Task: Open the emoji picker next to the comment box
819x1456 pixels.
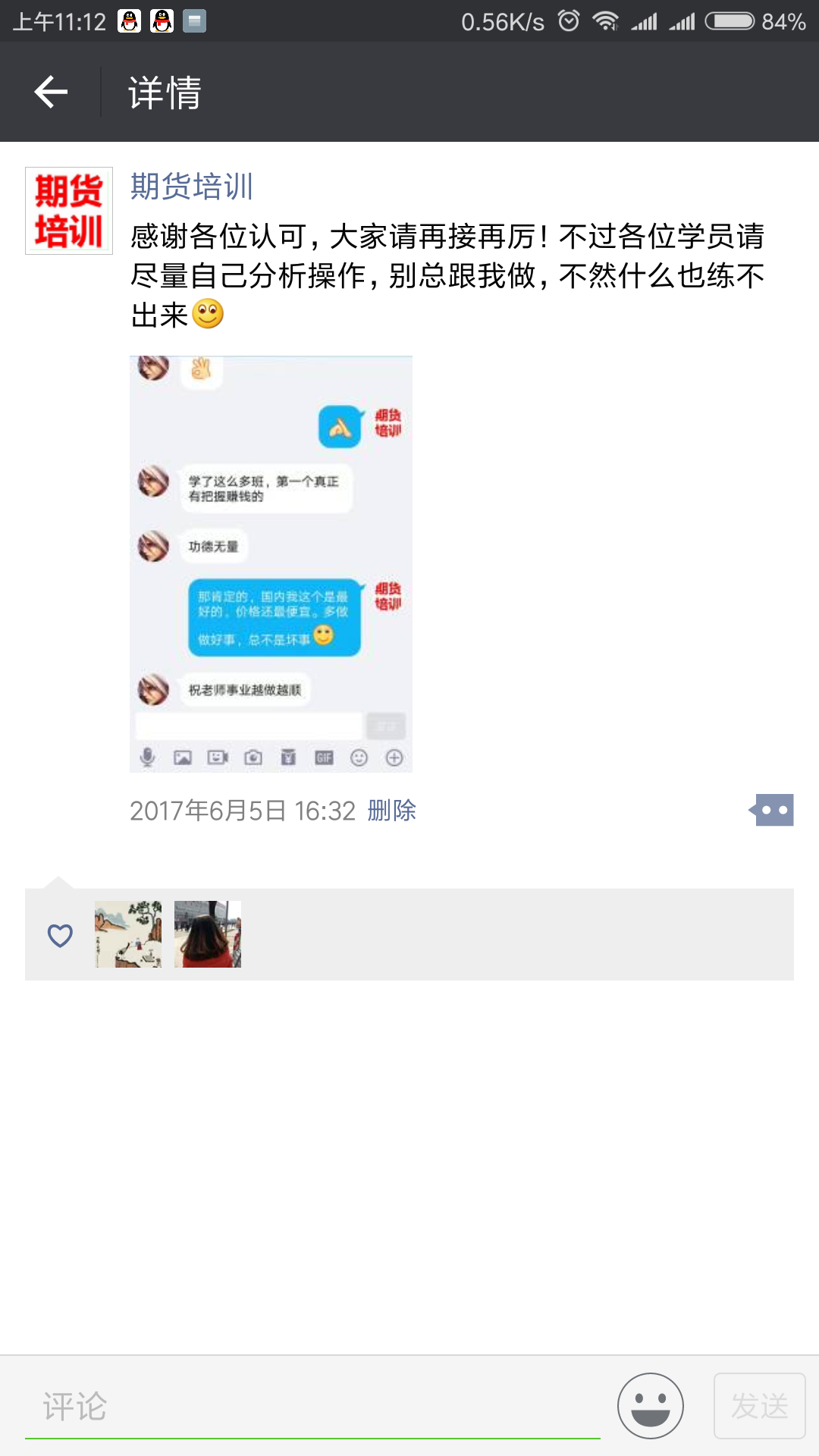Action: click(651, 1406)
